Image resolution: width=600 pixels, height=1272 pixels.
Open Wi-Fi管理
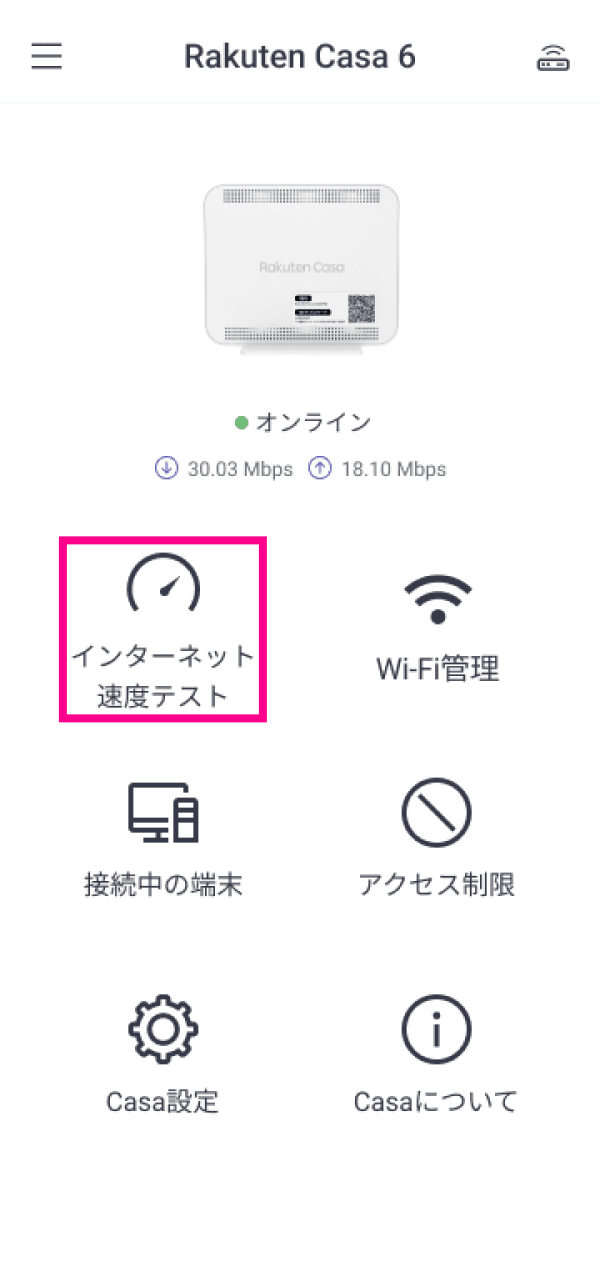pos(437,628)
